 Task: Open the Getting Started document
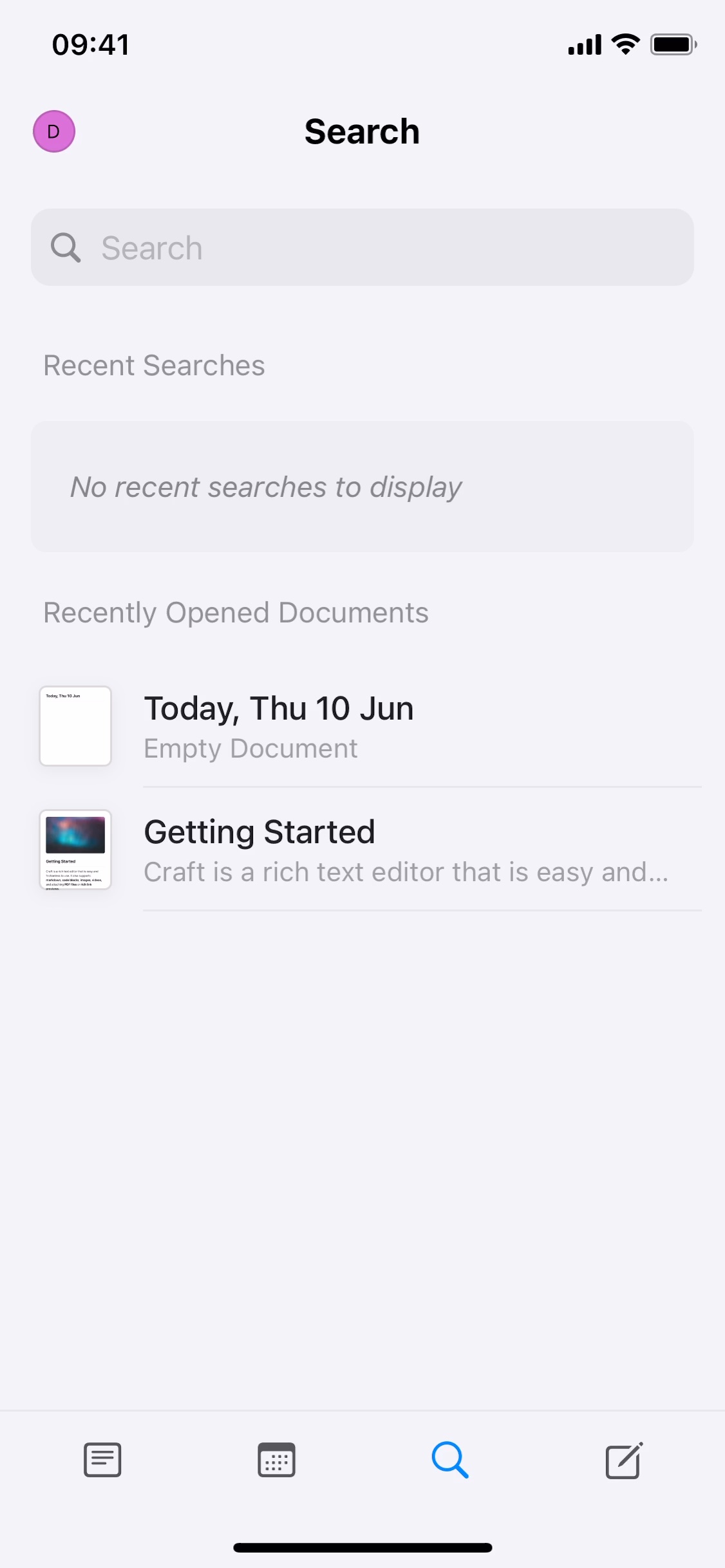click(259, 831)
